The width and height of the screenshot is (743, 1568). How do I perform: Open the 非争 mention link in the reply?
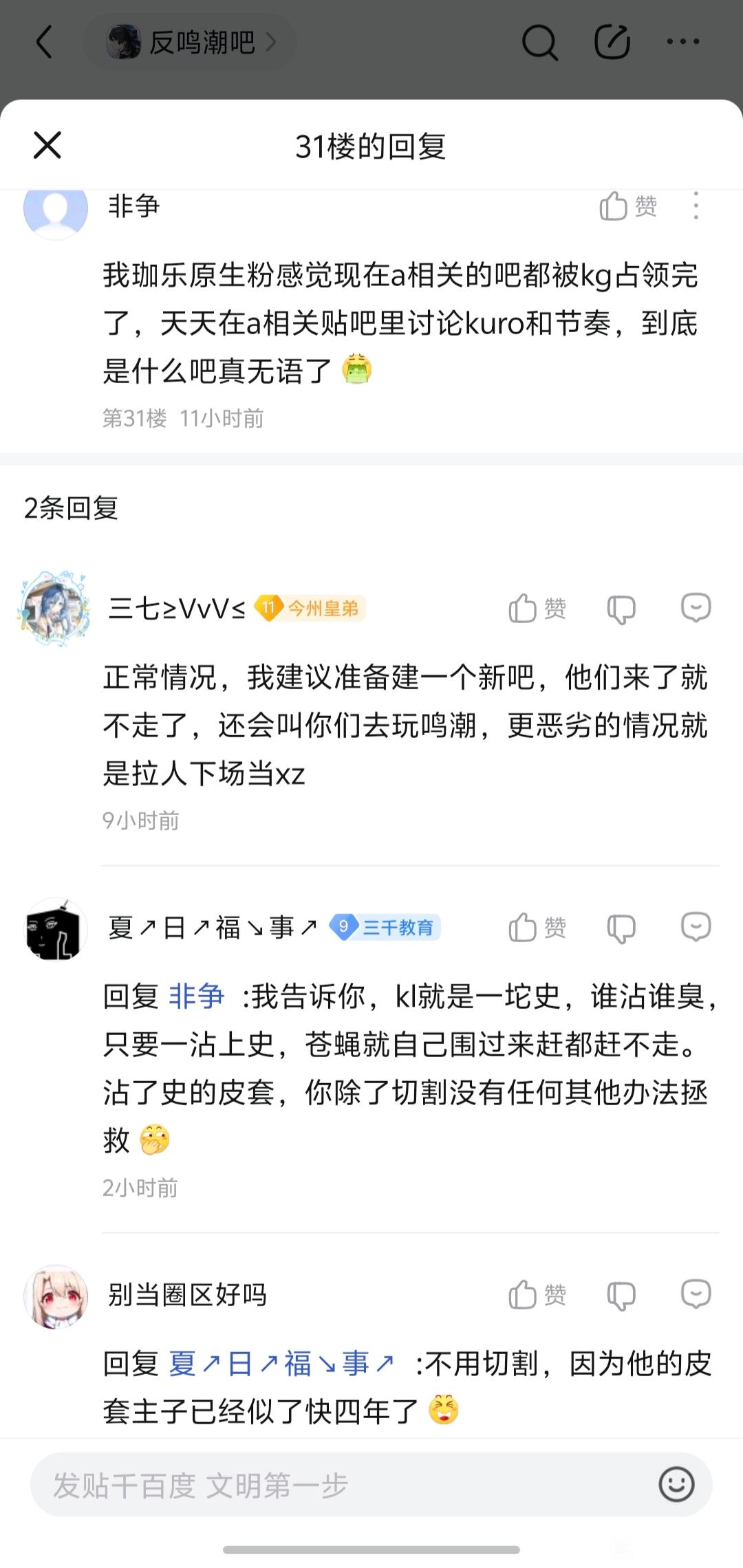(x=197, y=996)
